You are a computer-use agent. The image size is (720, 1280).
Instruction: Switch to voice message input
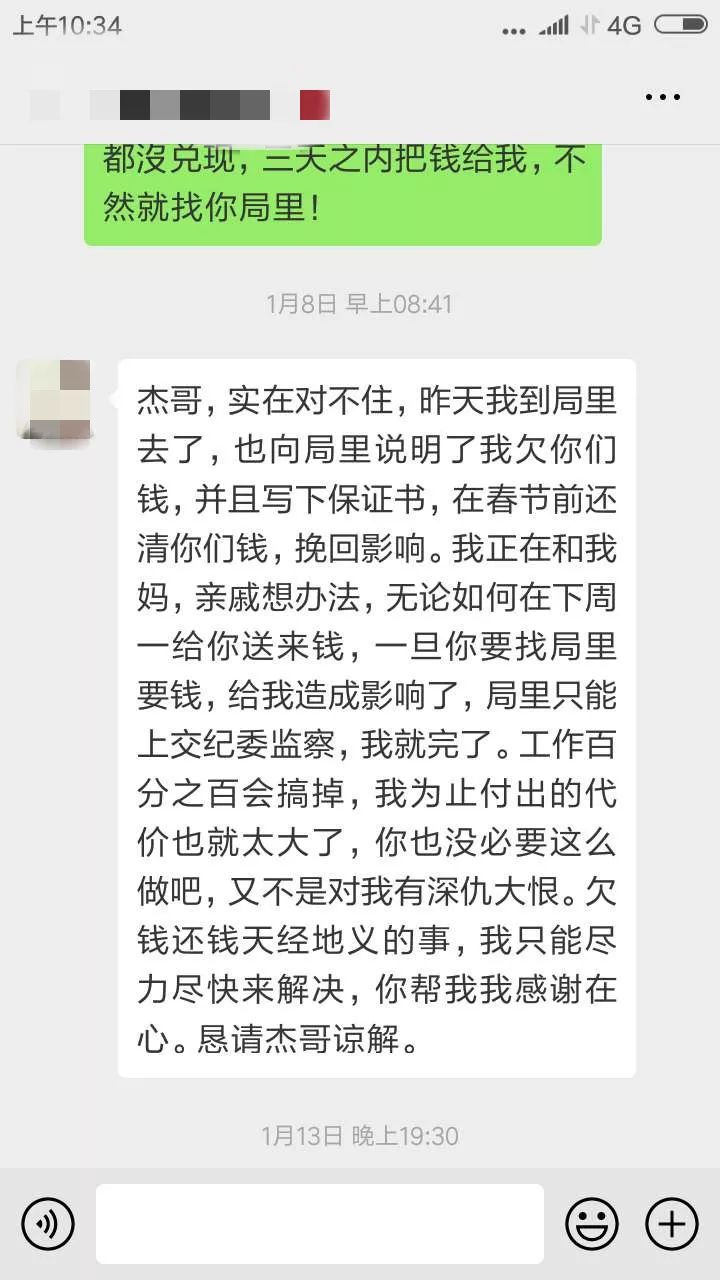coord(48,1223)
